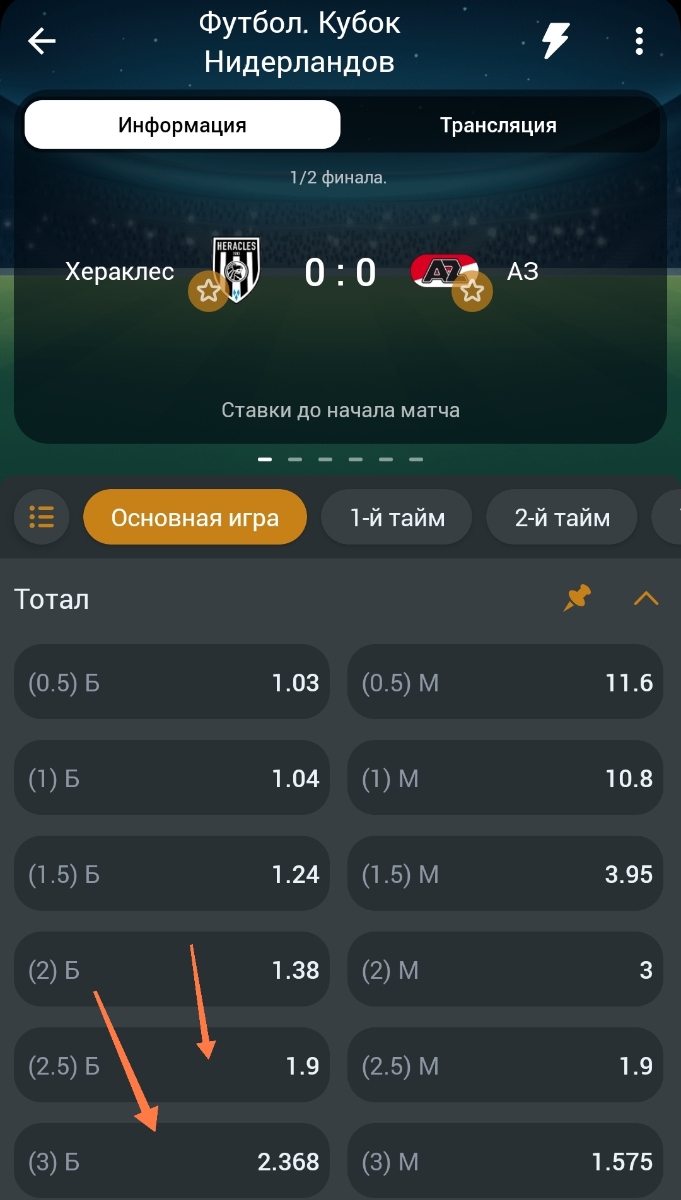Pick total (1.5) Б at 1.24
681x1200 pixels.
[x=172, y=874]
